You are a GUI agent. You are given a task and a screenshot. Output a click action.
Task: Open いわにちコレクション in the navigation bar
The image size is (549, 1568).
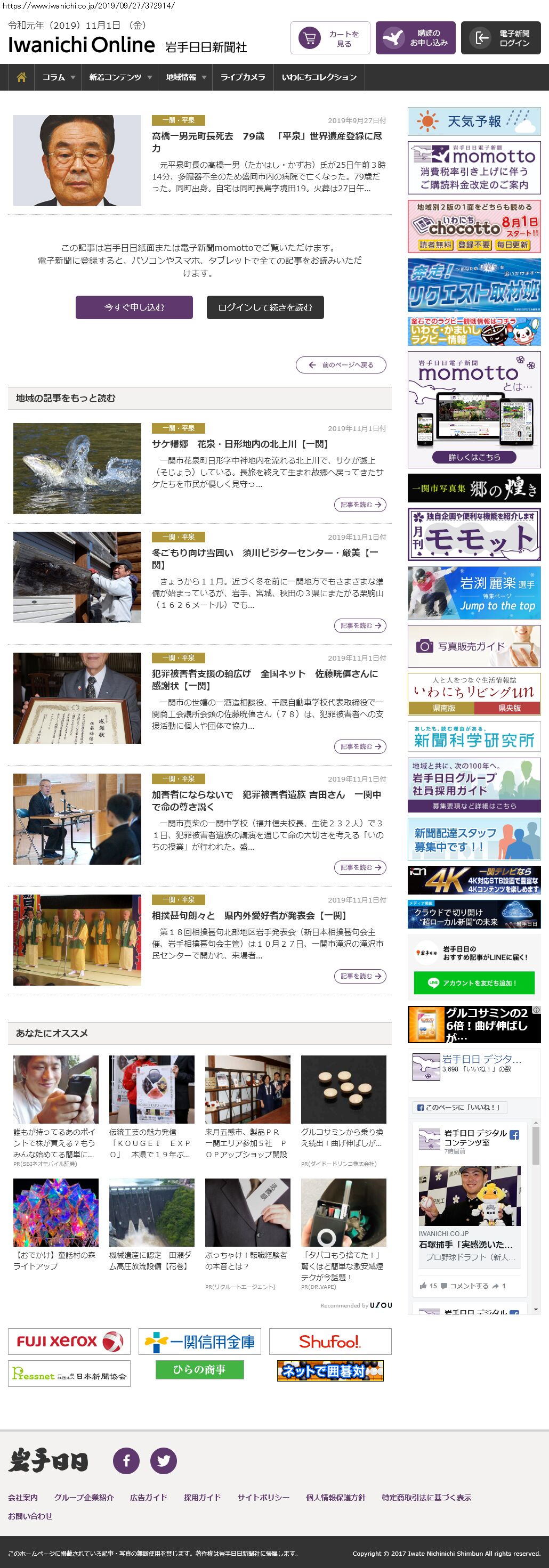click(319, 77)
